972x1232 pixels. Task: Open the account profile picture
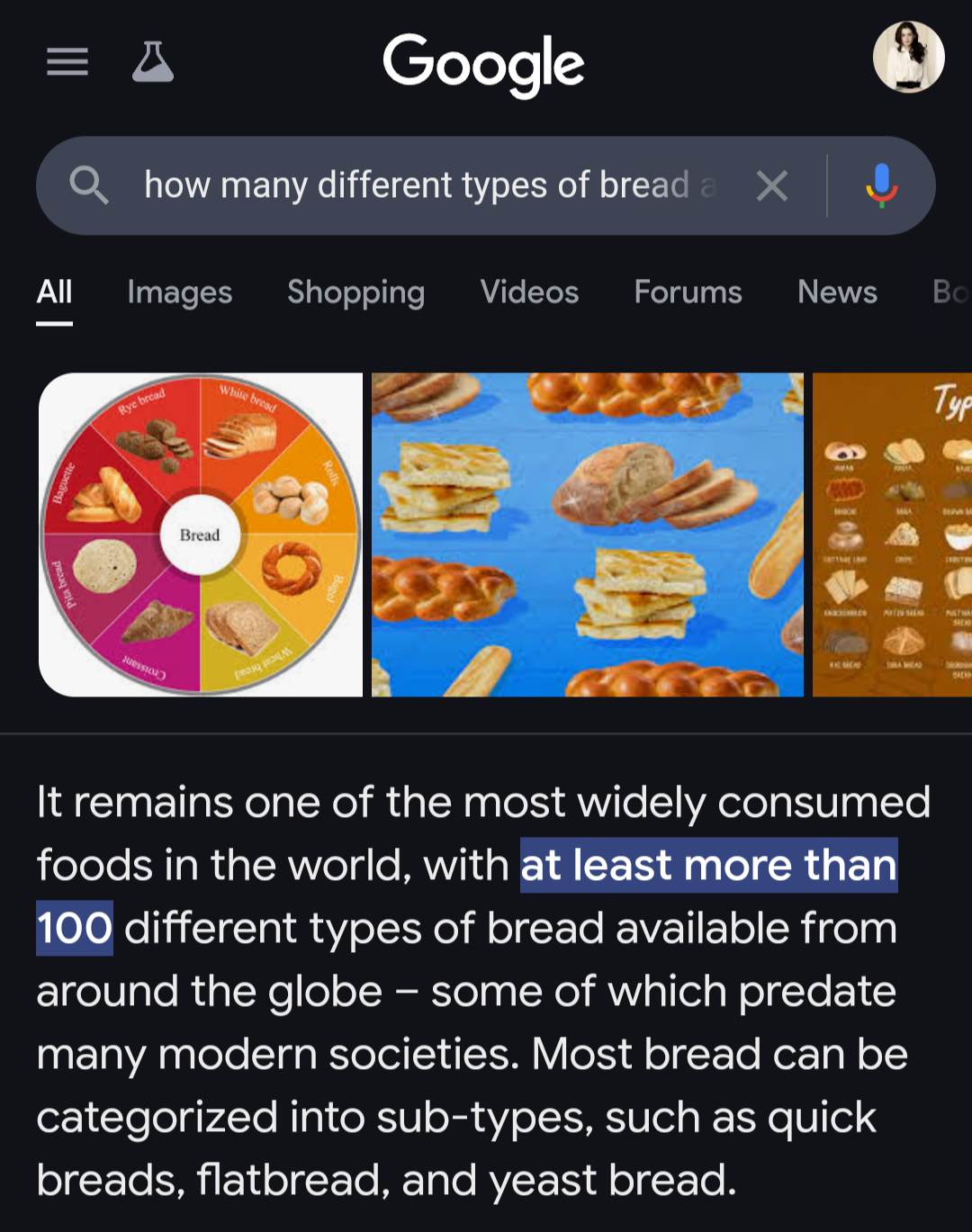[908, 58]
